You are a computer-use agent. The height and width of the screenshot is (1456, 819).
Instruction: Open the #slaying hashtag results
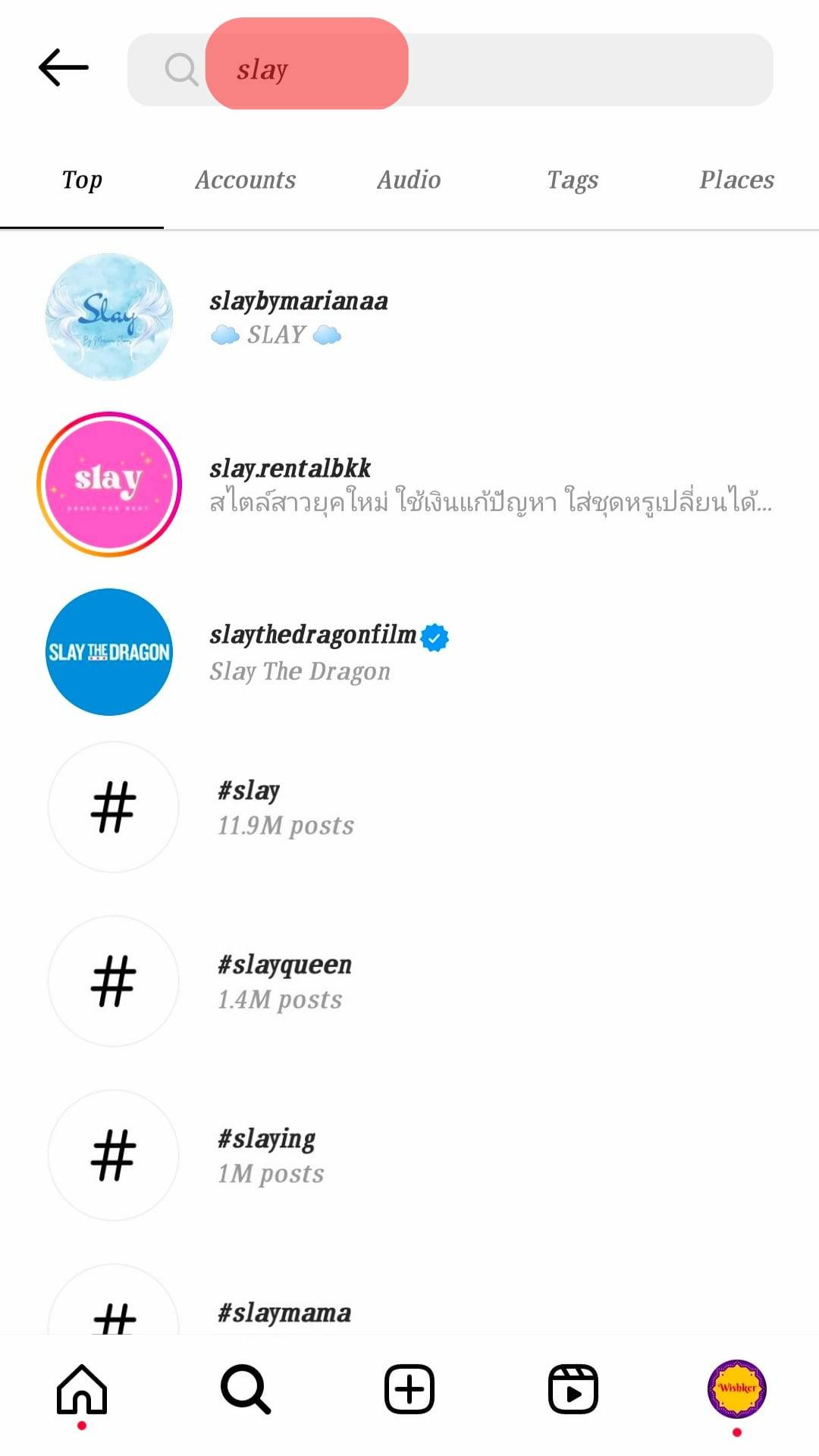tap(267, 1155)
